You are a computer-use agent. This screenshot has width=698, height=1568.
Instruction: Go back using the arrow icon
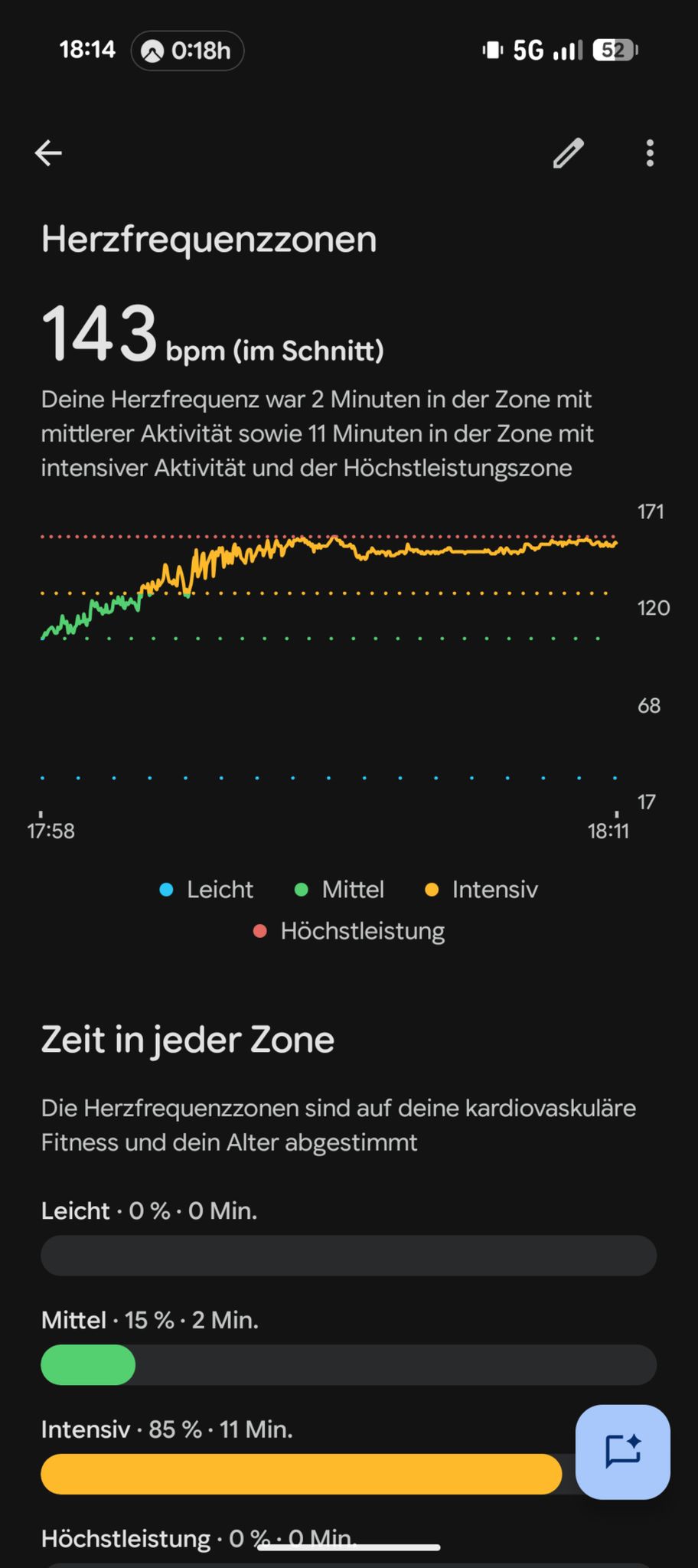click(48, 153)
